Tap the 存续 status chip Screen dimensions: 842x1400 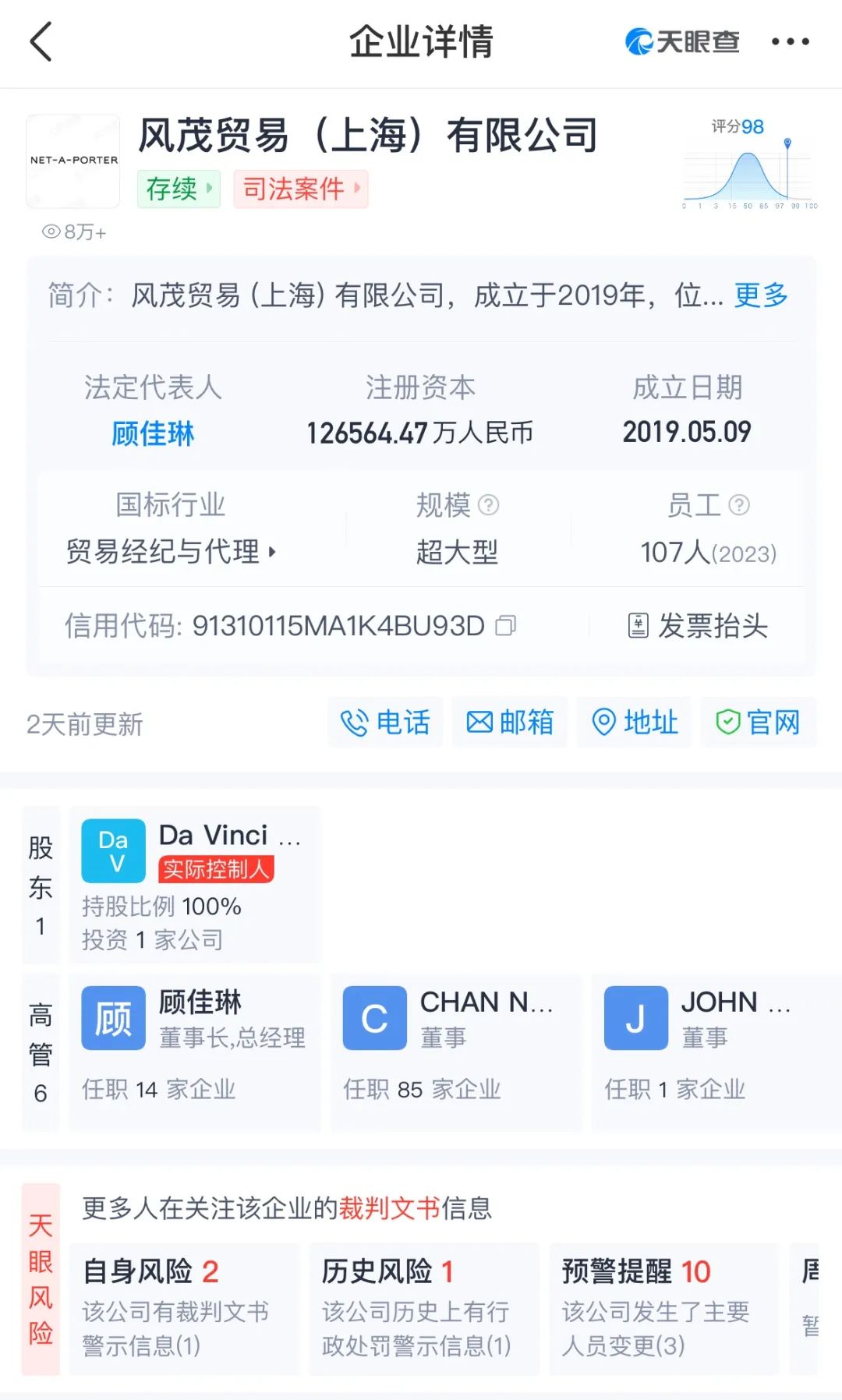tap(179, 189)
